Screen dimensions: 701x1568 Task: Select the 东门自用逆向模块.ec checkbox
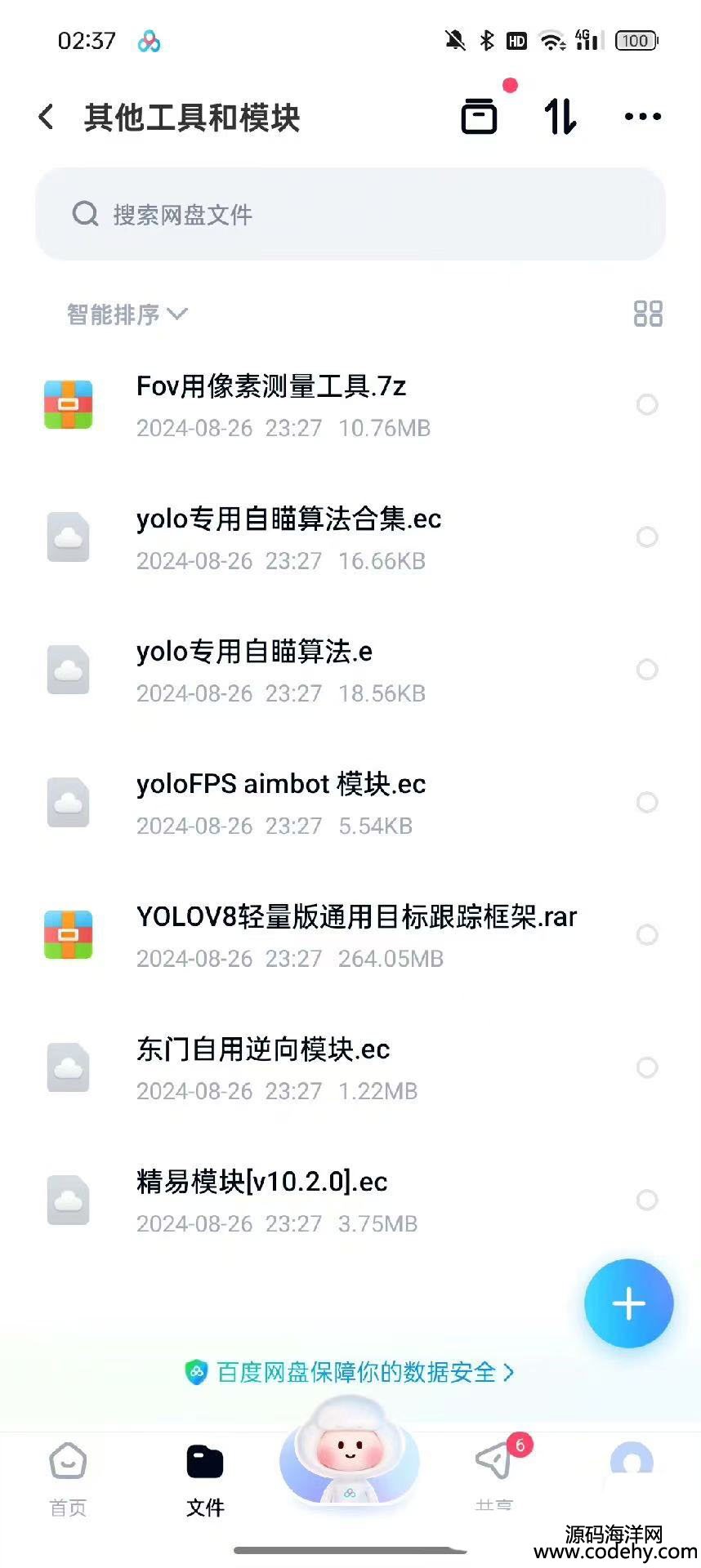tap(647, 1068)
